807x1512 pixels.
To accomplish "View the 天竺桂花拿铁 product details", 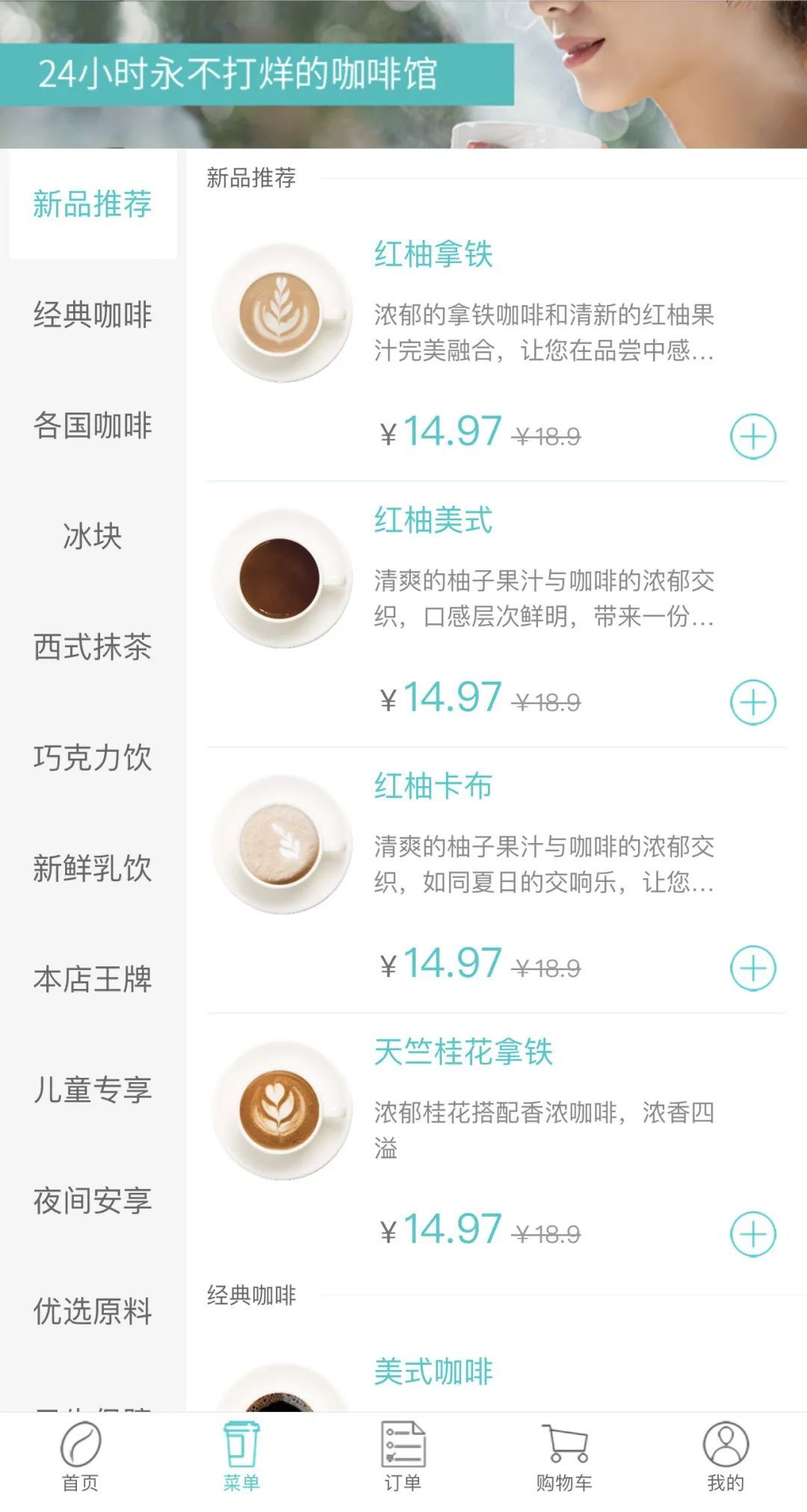I will pyautogui.click(x=463, y=1052).
